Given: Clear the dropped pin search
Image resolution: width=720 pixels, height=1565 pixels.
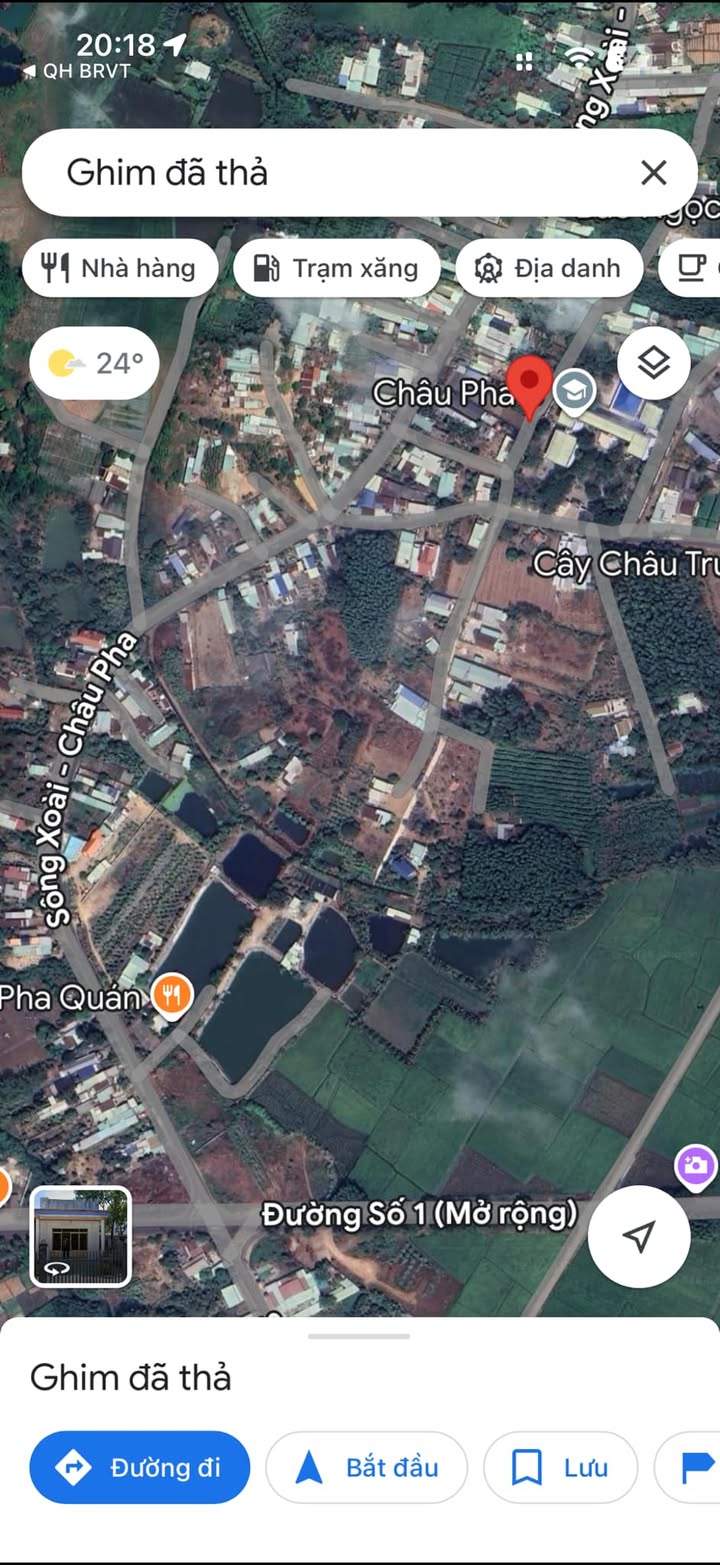Looking at the screenshot, I should [653, 173].
